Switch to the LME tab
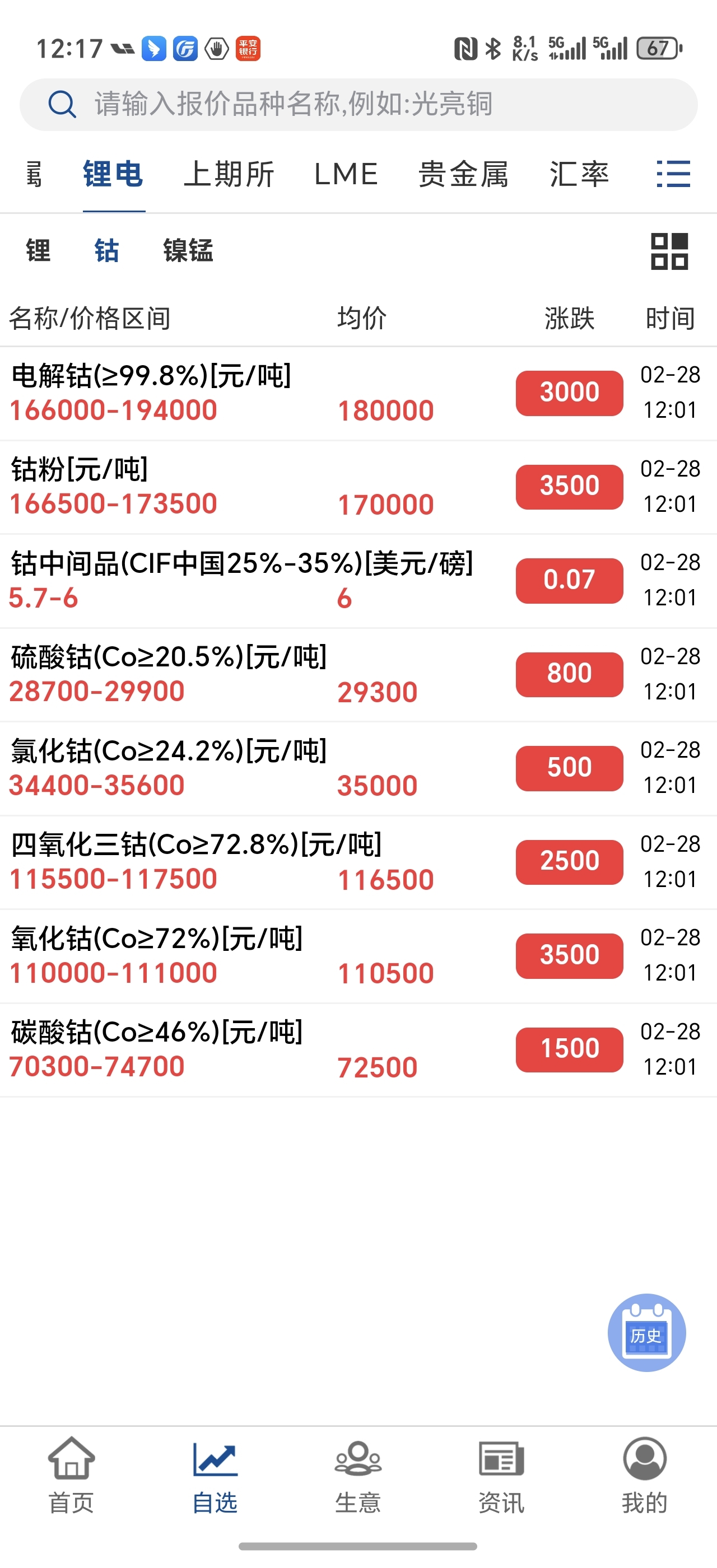The height and width of the screenshot is (1568, 717). [346, 174]
